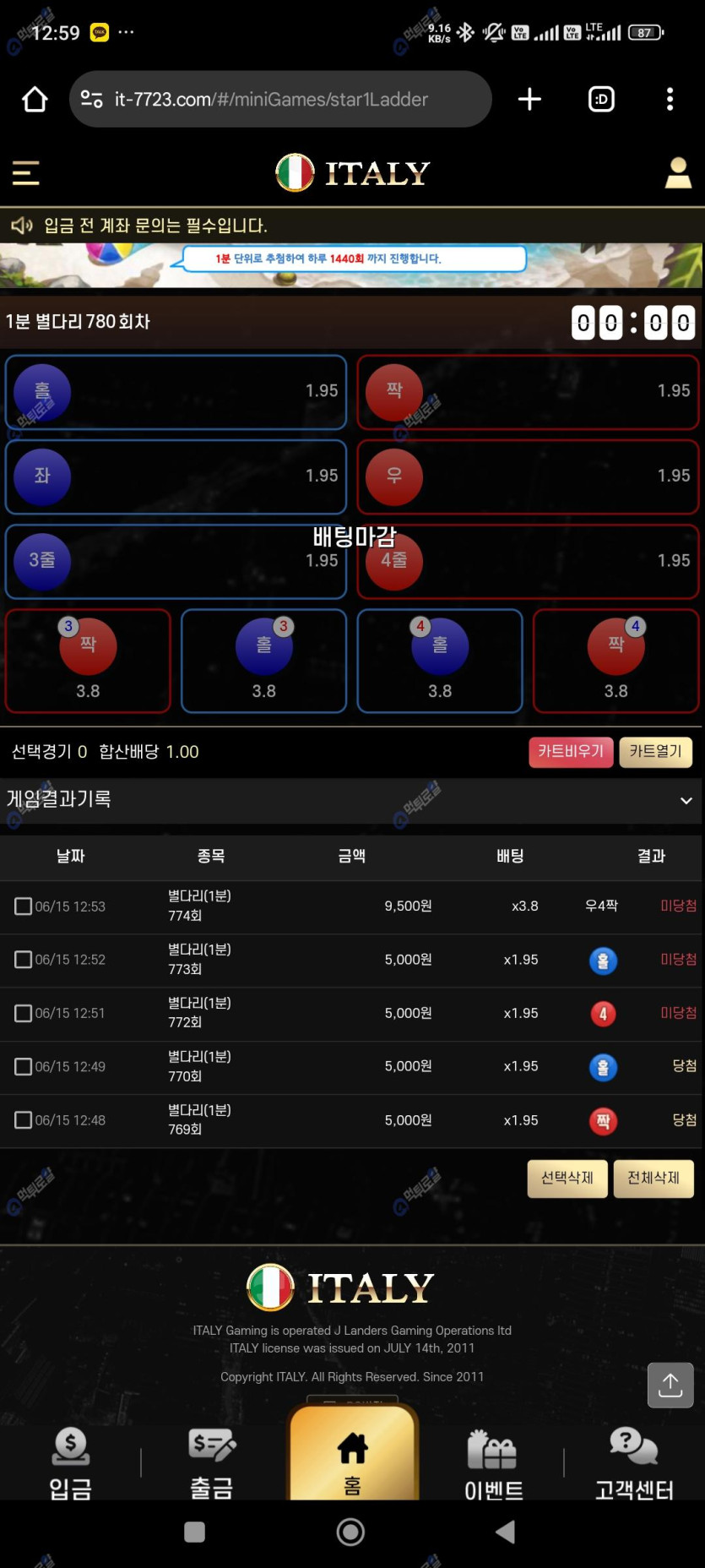
Task: Switch to the 이벤트 tab
Action: coord(493,1463)
